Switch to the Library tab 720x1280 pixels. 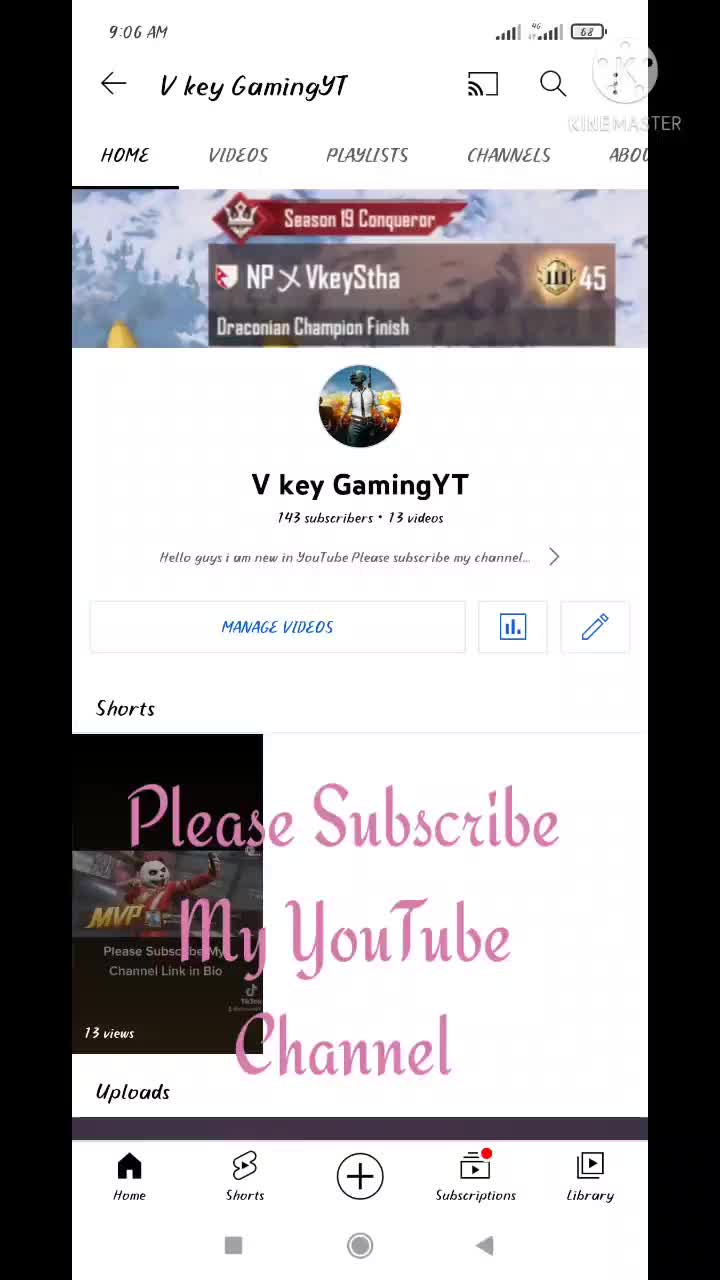pos(590,1176)
